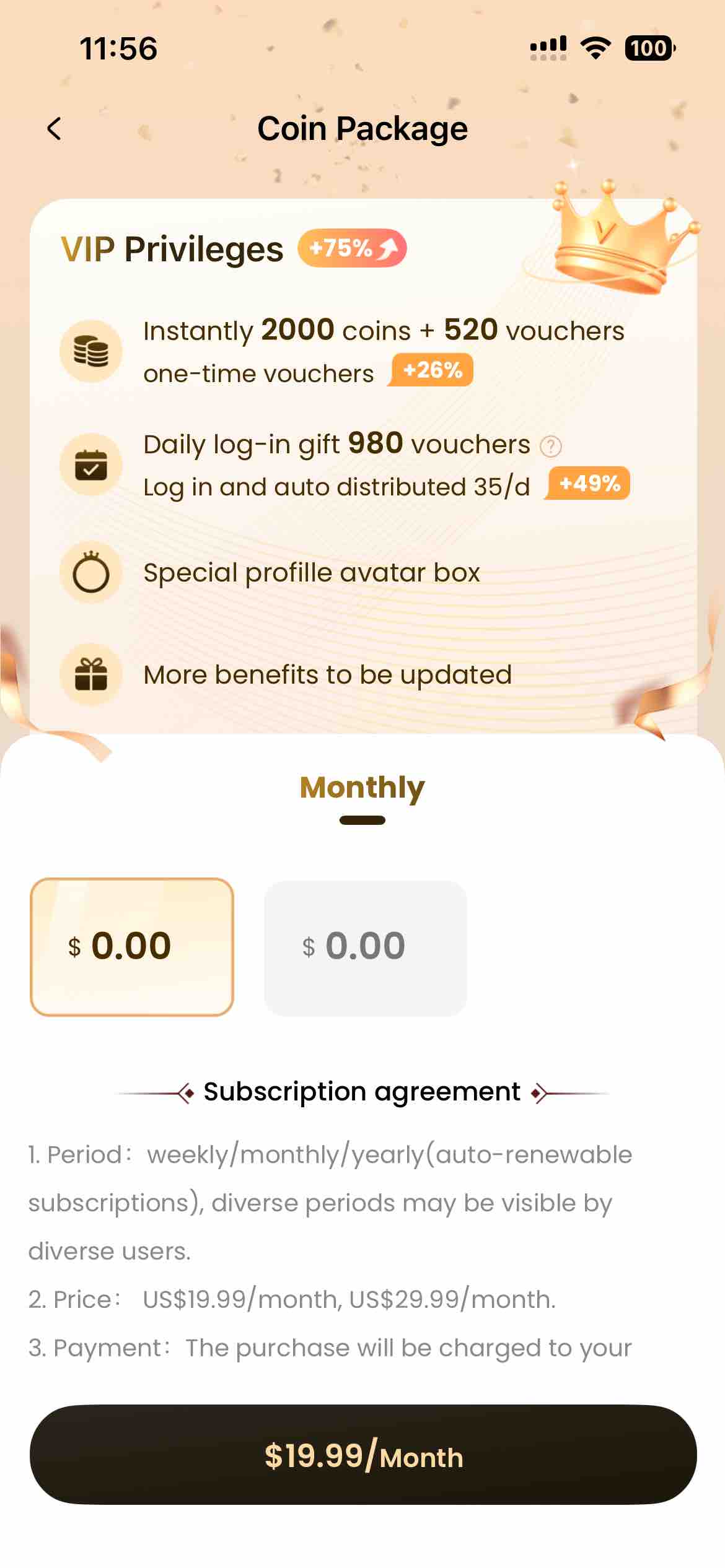Image resolution: width=725 pixels, height=1568 pixels.
Task: Switch to the Monthly tab
Action: (362, 788)
